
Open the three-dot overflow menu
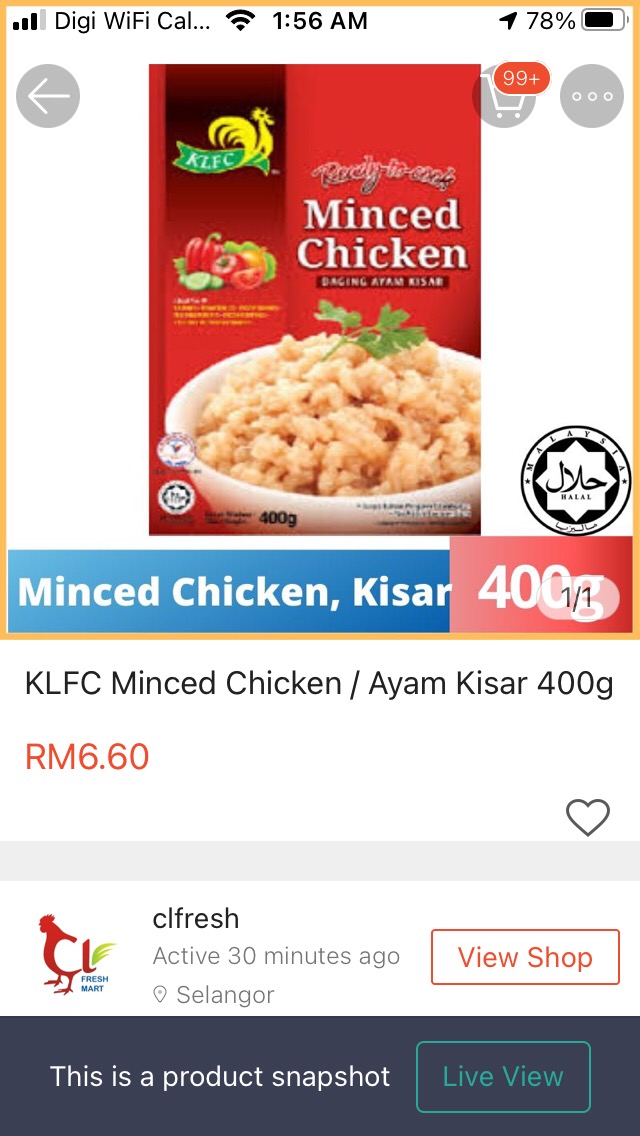click(x=592, y=96)
